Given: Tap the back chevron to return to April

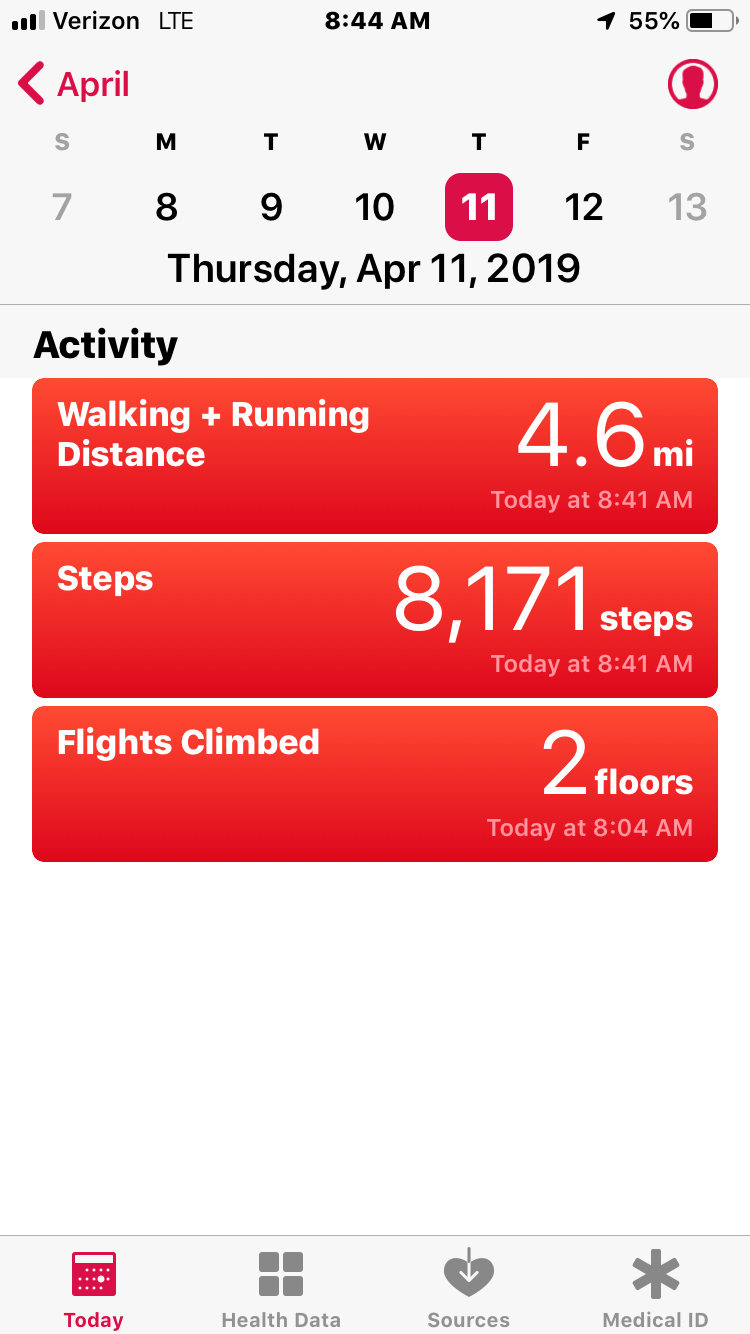Looking at the screenshot, I should point(30,84).
